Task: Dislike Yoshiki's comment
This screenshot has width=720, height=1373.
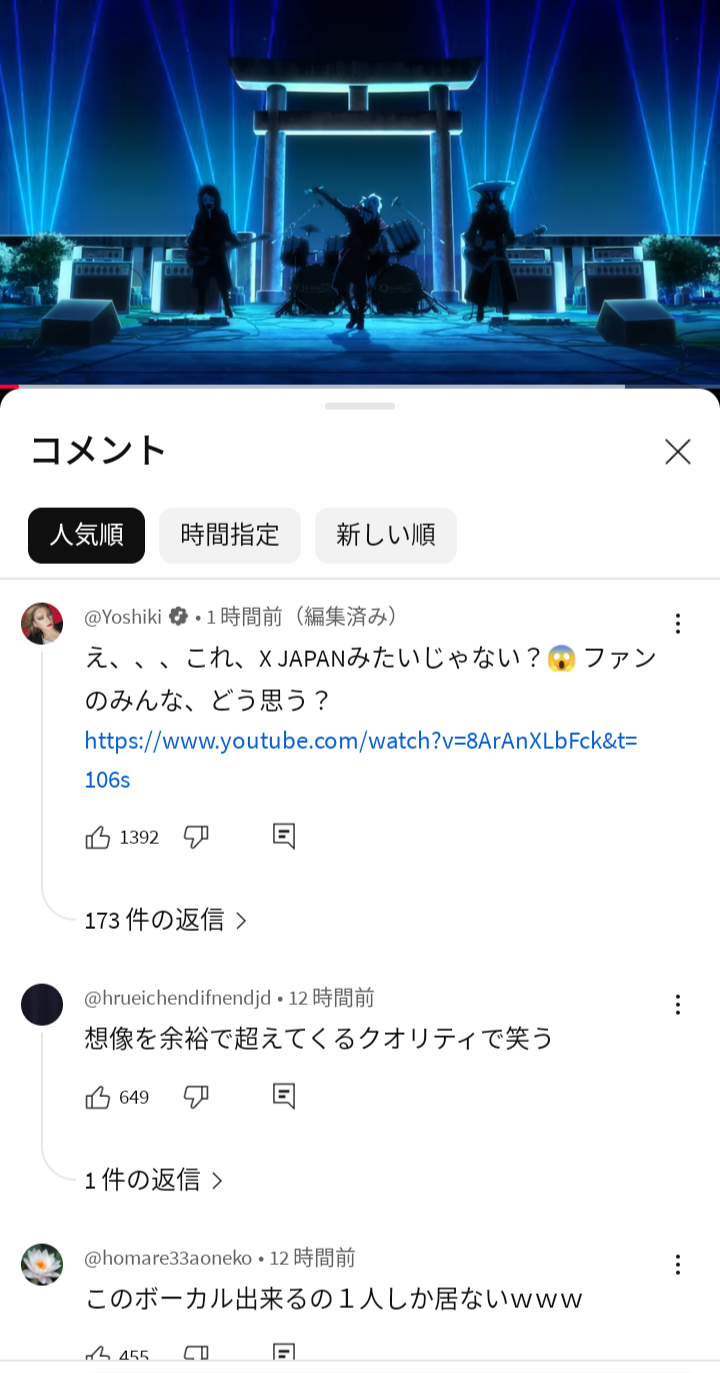Action: tap(196, 837)
